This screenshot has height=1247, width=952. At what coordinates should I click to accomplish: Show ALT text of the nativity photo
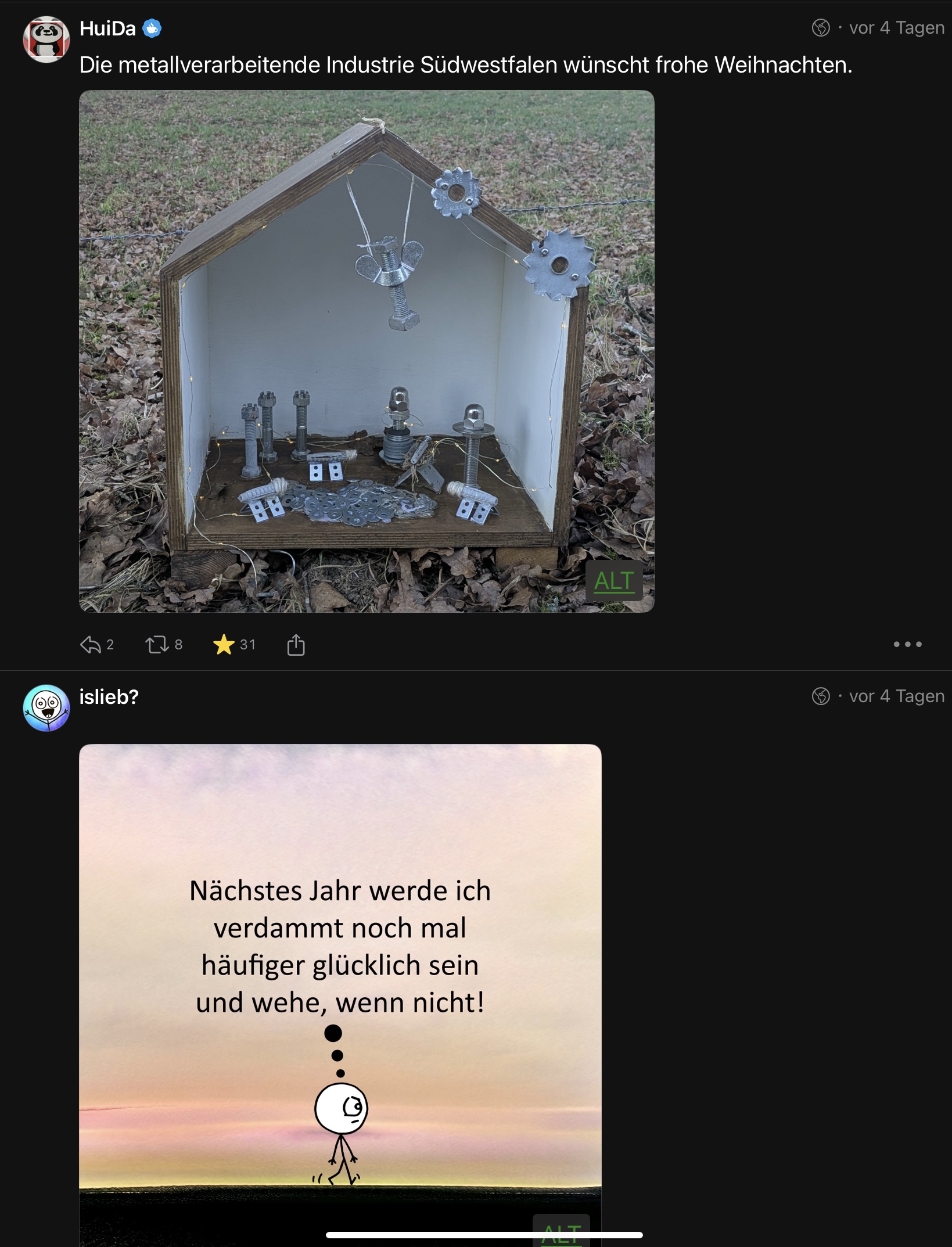[x=613, y=581]
